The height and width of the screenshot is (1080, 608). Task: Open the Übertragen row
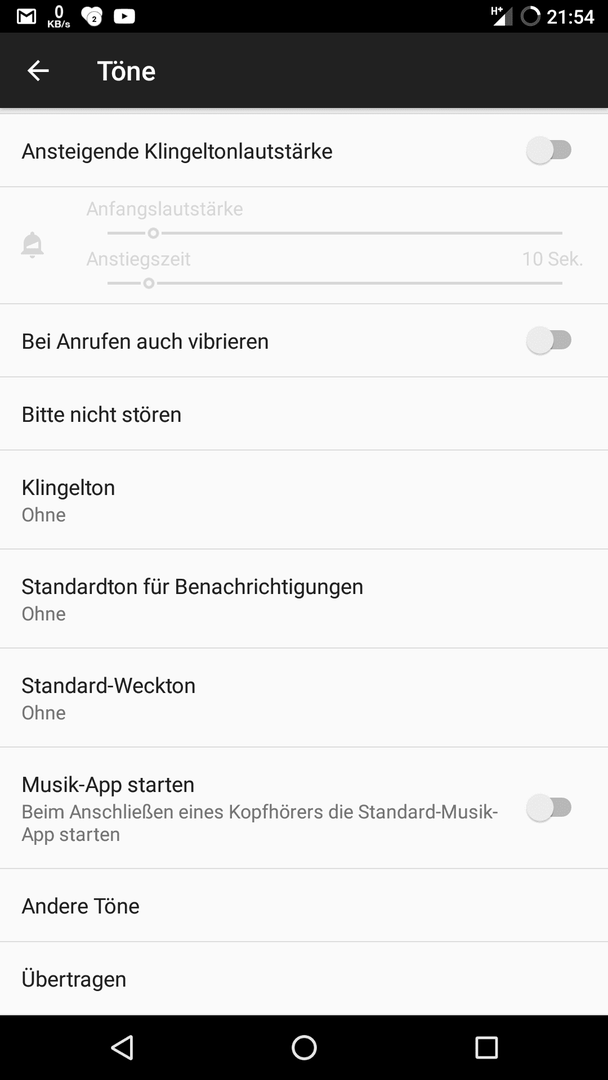pyautogui.click(x=304, y=979)
